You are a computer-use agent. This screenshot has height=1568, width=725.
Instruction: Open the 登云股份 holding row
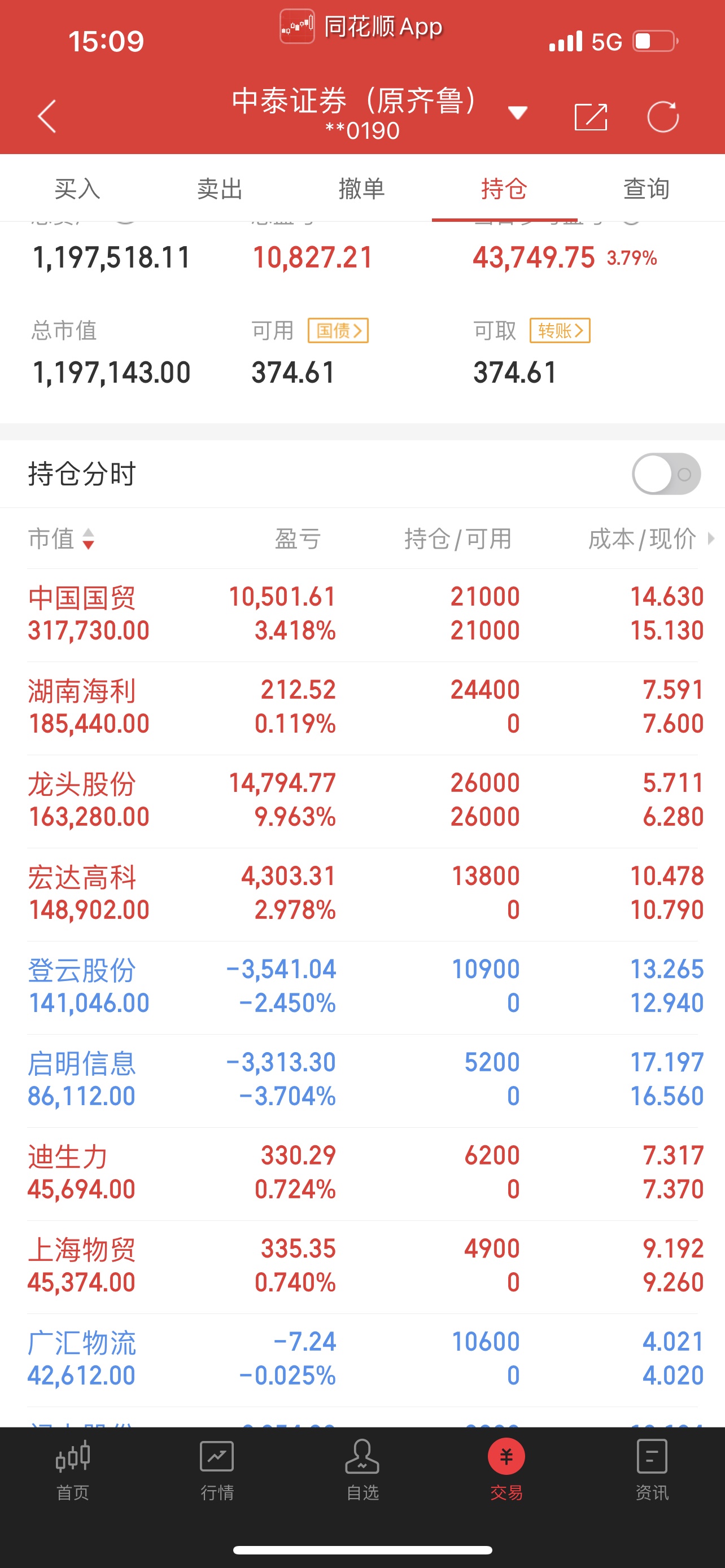(363, 987)
